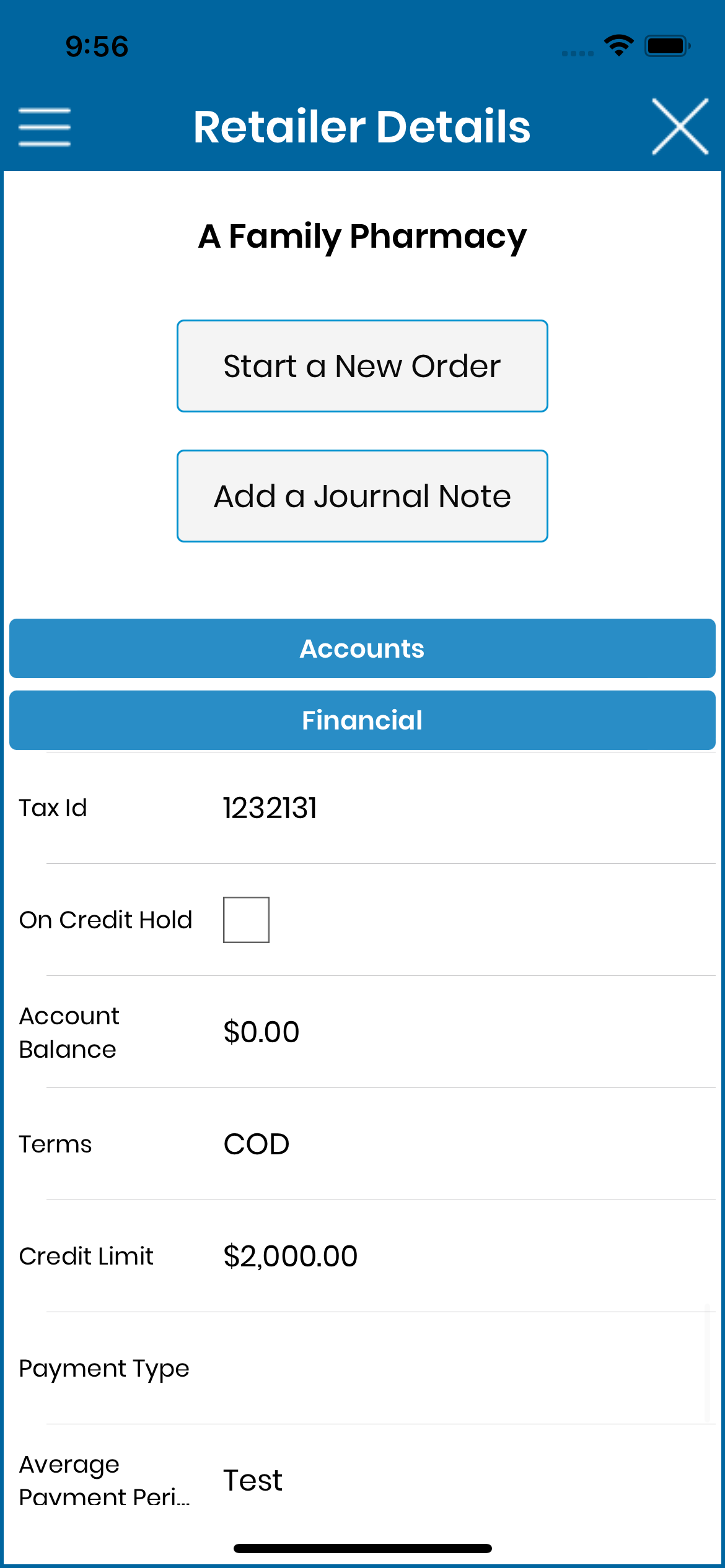Start a New Order

coord(362,366)
